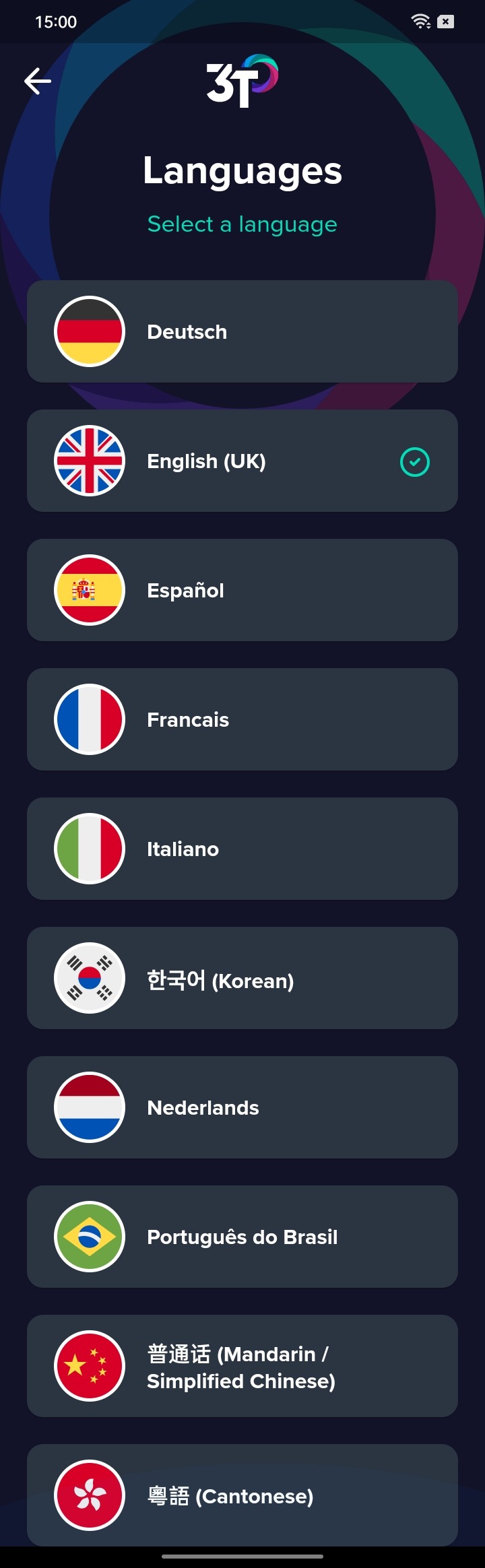Select the Korean language row
This screenshot has width=485, height=1568.
pos(243,978)
